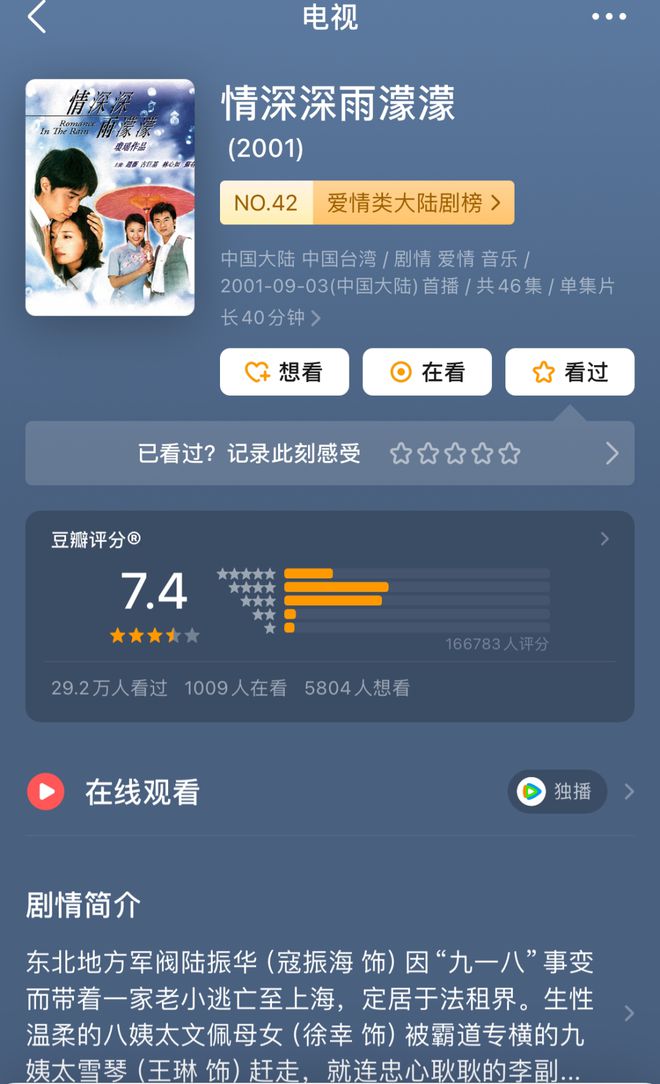
Task: Open the 豆瓣评分 rating details card
Action: click(330, 616)
